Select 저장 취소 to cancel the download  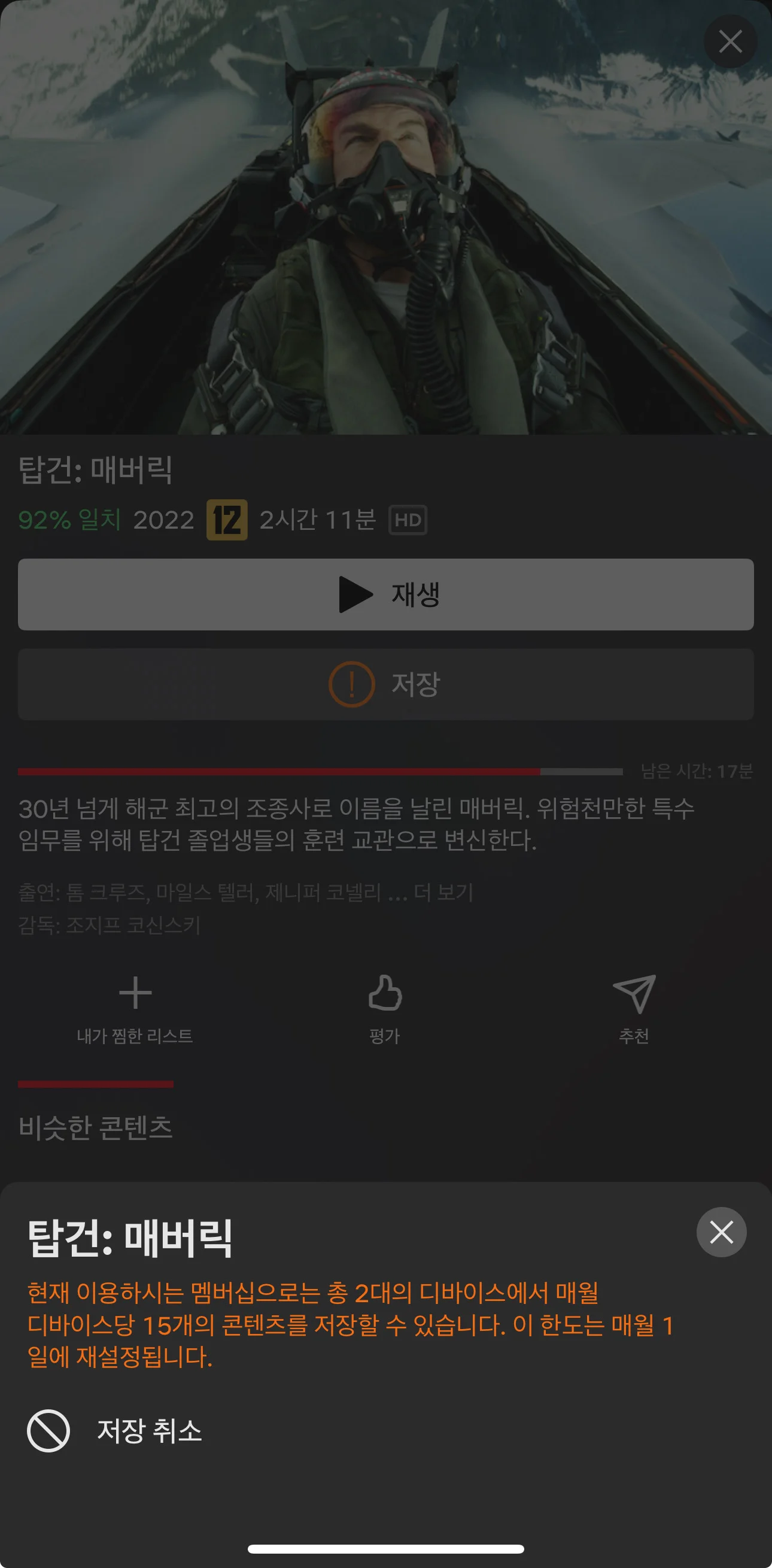[116, 1431]
